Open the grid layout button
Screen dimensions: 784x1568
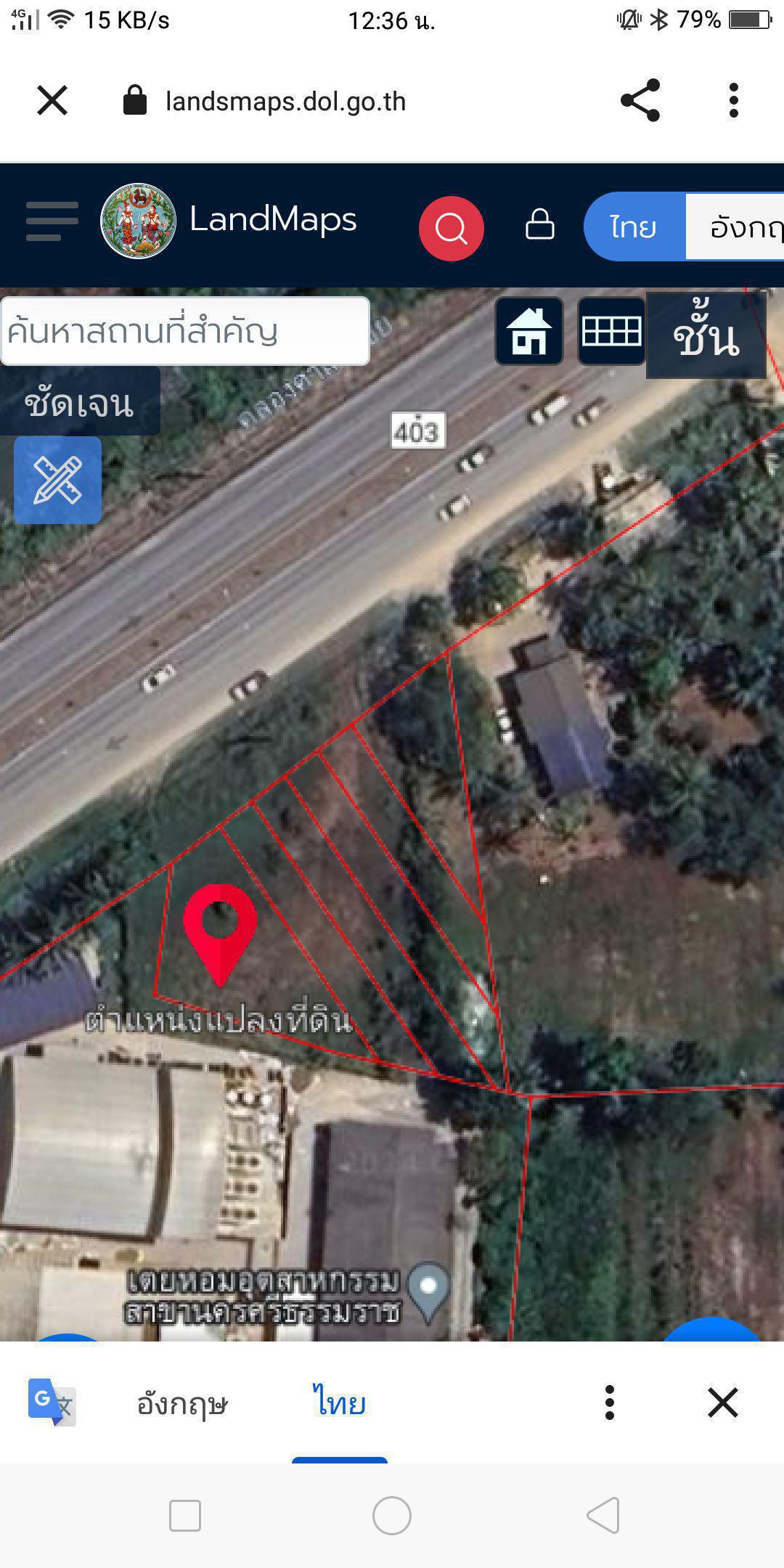coord(611,331)
